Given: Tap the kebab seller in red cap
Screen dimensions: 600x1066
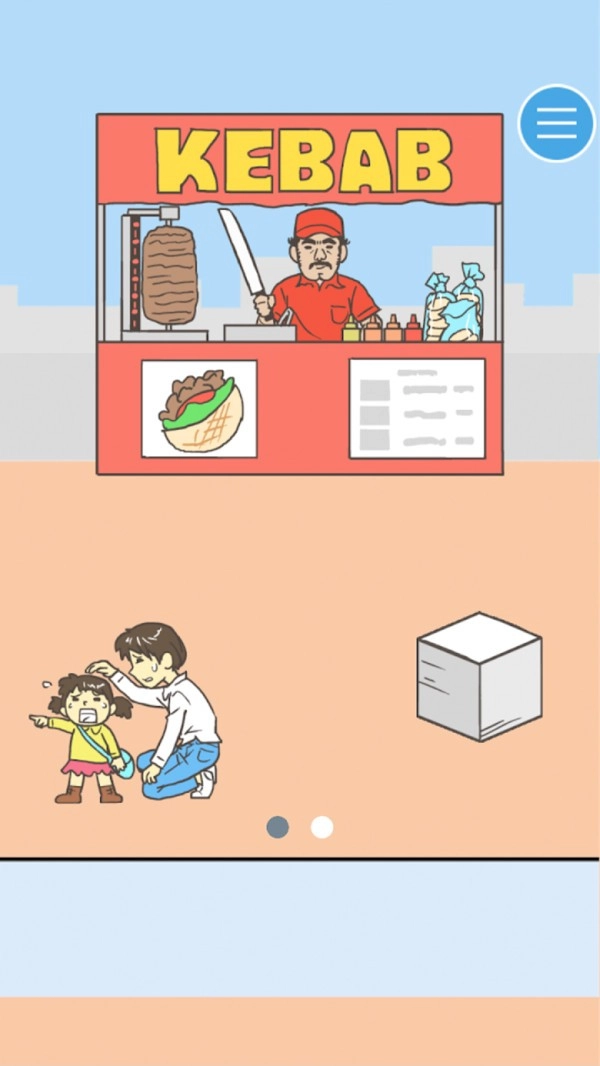Looking at the screenshot, I should [320, 275].
